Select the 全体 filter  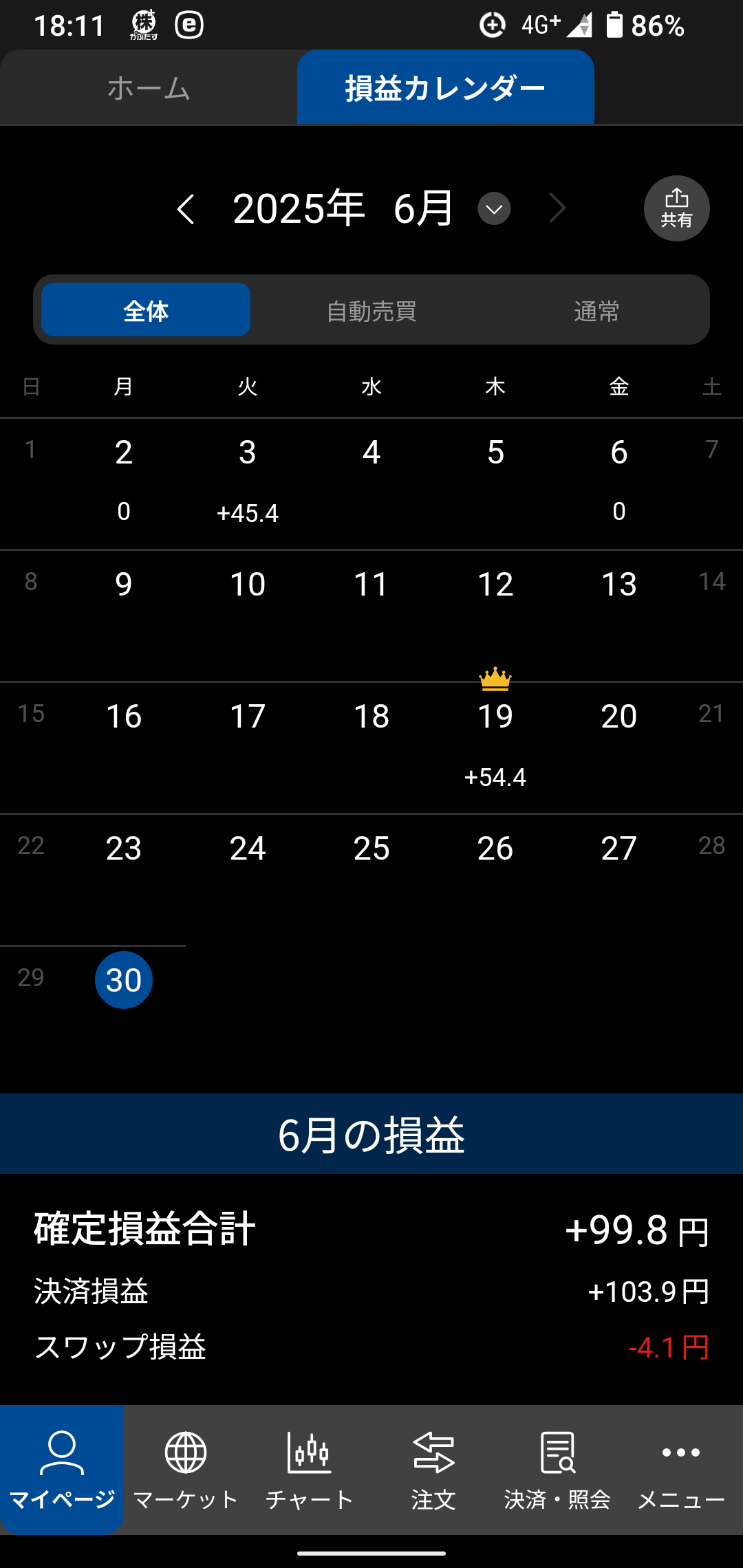(146, 310)
